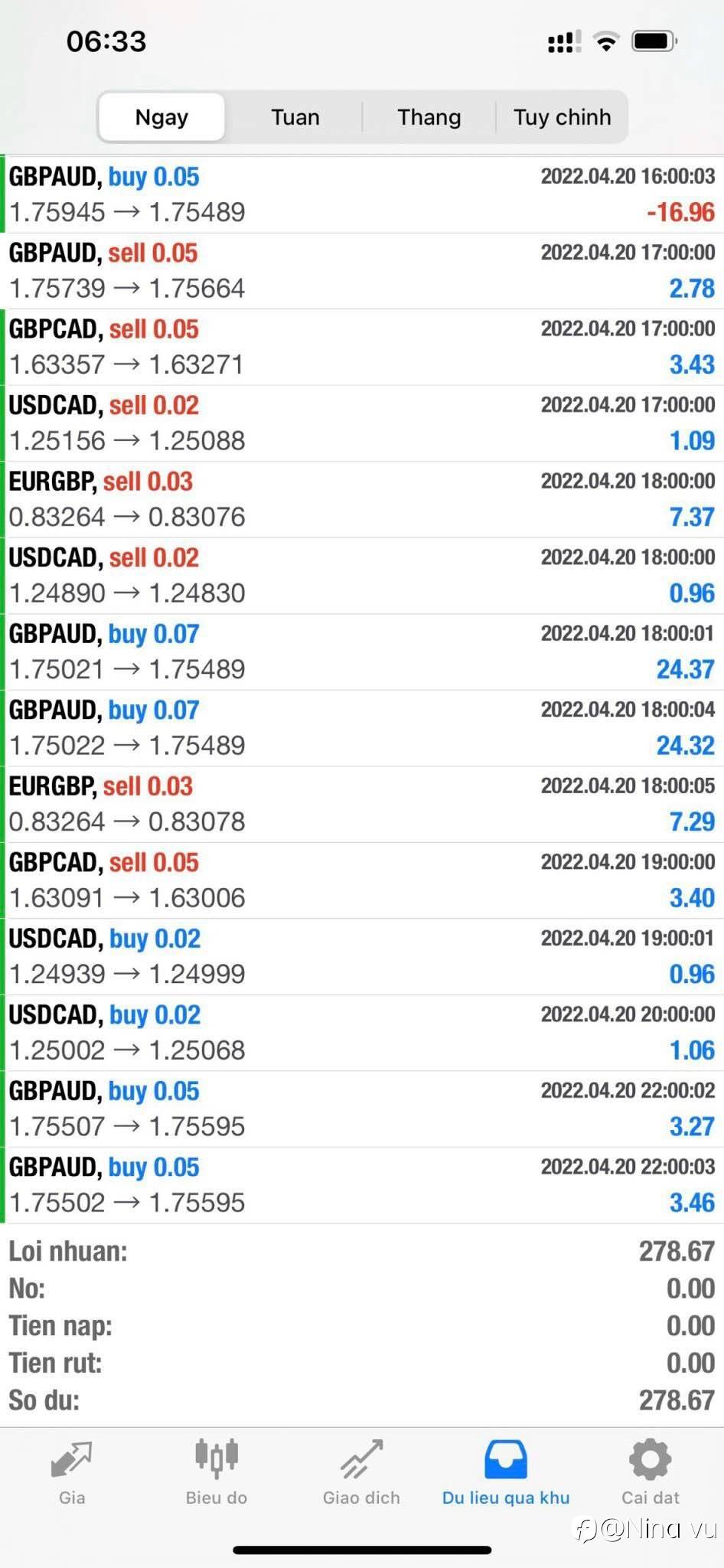The image size is (724, 1568).
Task: View the EURGBP sell trade with 7.37 profit
Action: point(362,499)
